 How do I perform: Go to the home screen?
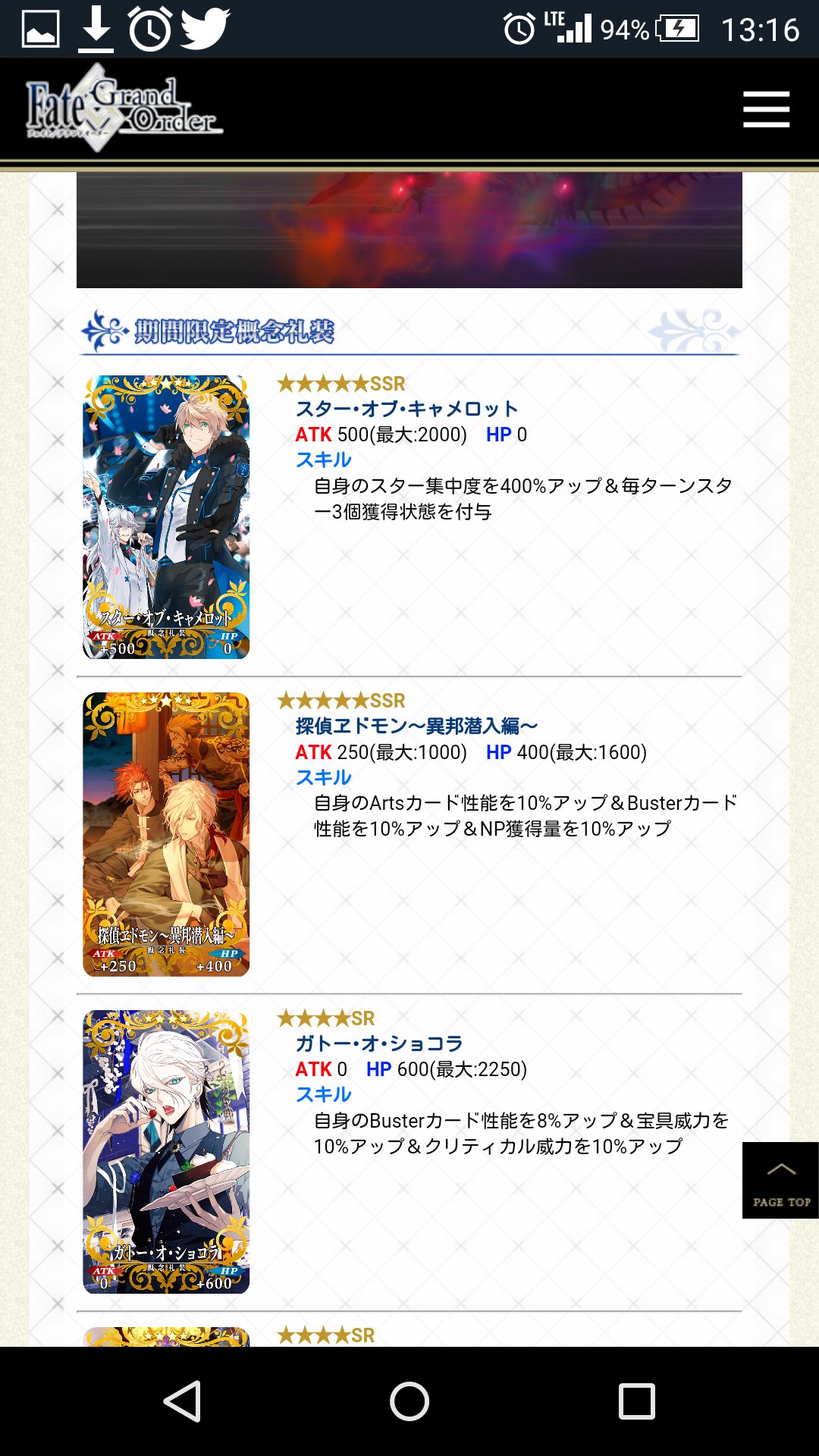(x=409, y=1401)
